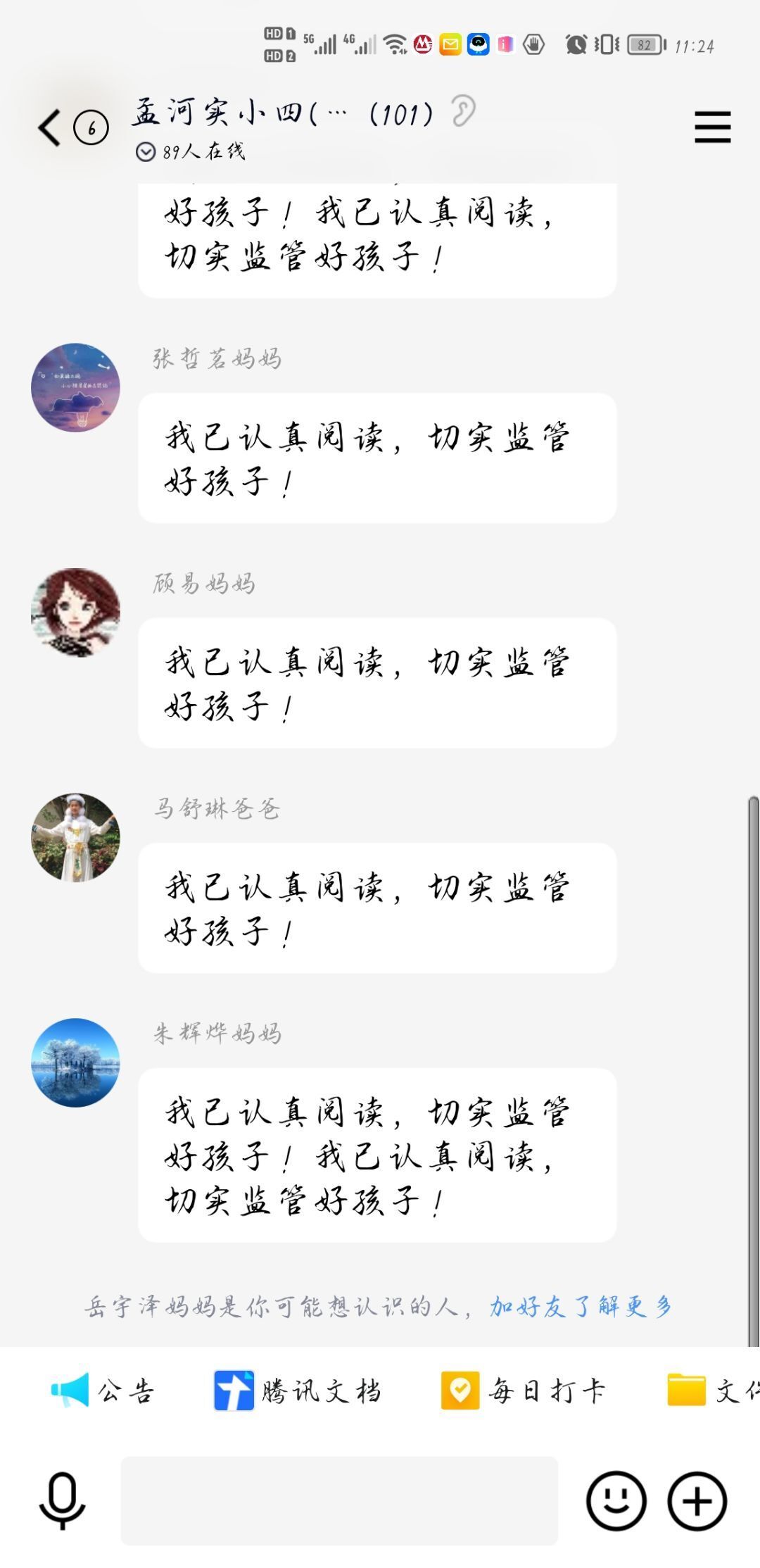Expand the 89人在线 online members indicator

[x=190, y=151]
